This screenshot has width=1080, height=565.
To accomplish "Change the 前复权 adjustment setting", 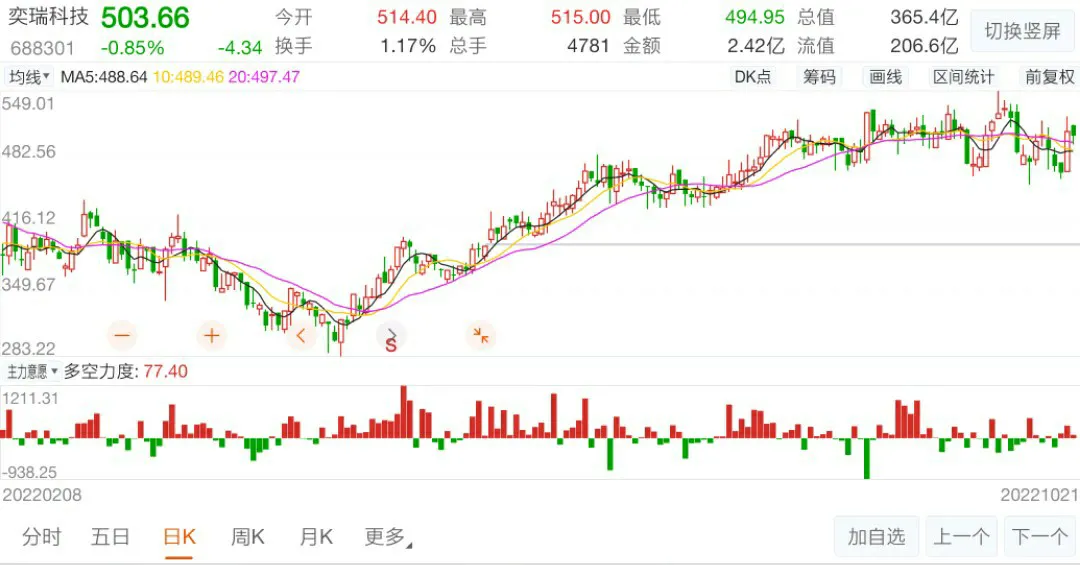I will pos(1049,77).
